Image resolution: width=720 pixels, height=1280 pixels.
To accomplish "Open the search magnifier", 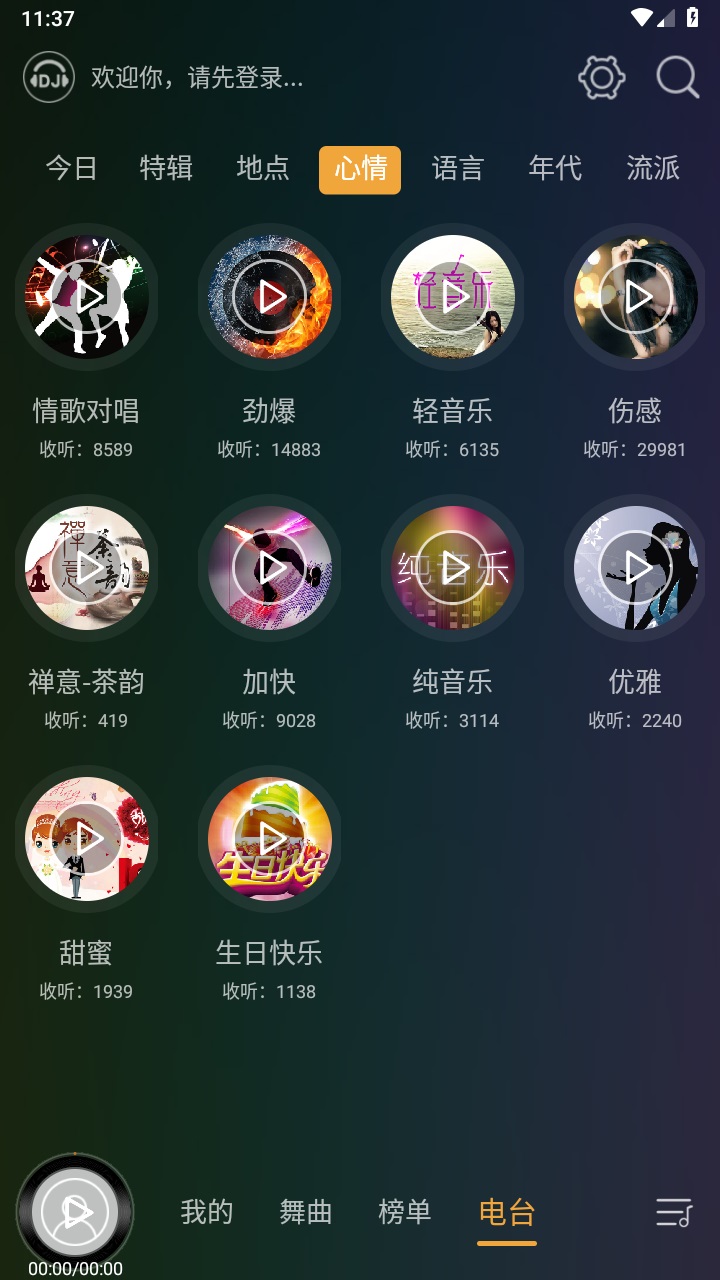I will [677, 78].
